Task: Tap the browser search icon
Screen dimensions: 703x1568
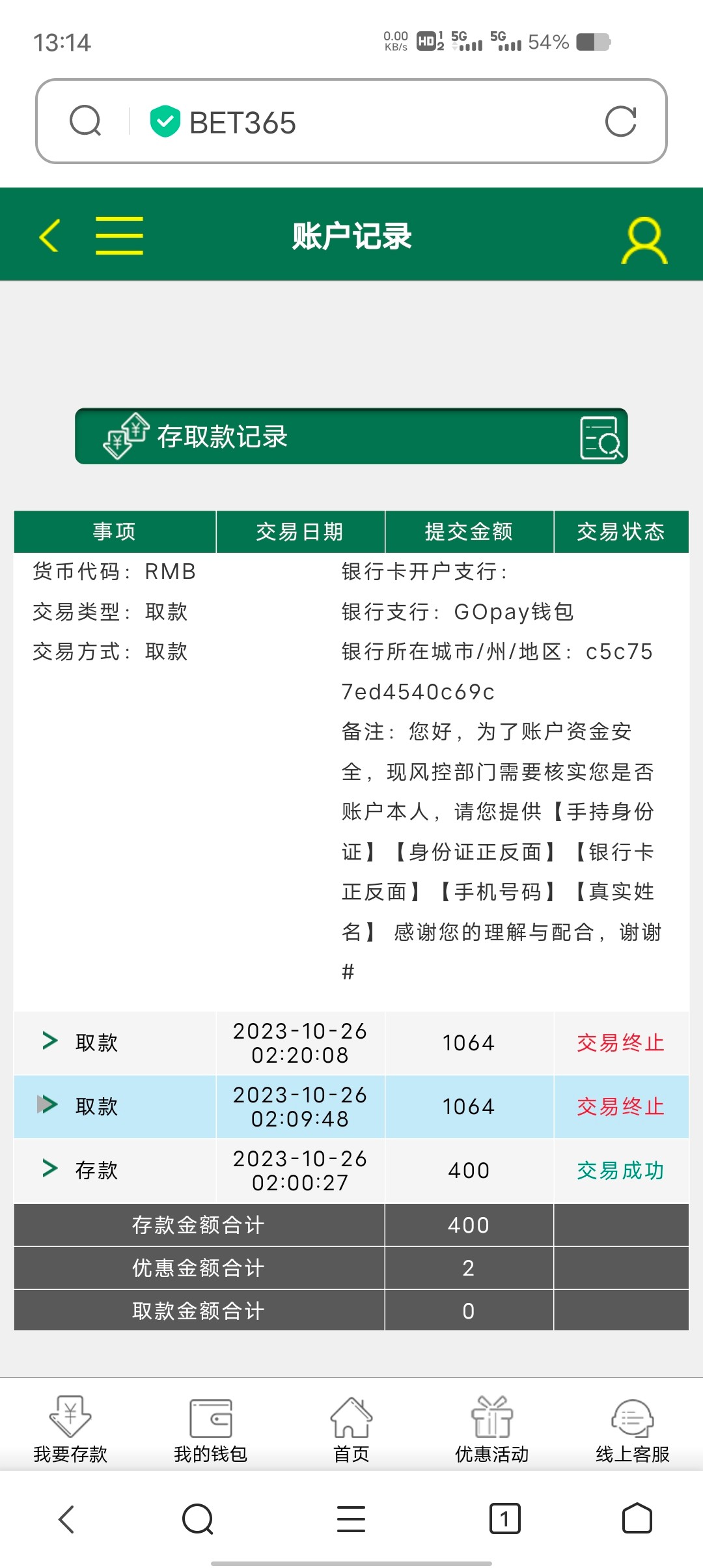Action: (x=85, y=122)
